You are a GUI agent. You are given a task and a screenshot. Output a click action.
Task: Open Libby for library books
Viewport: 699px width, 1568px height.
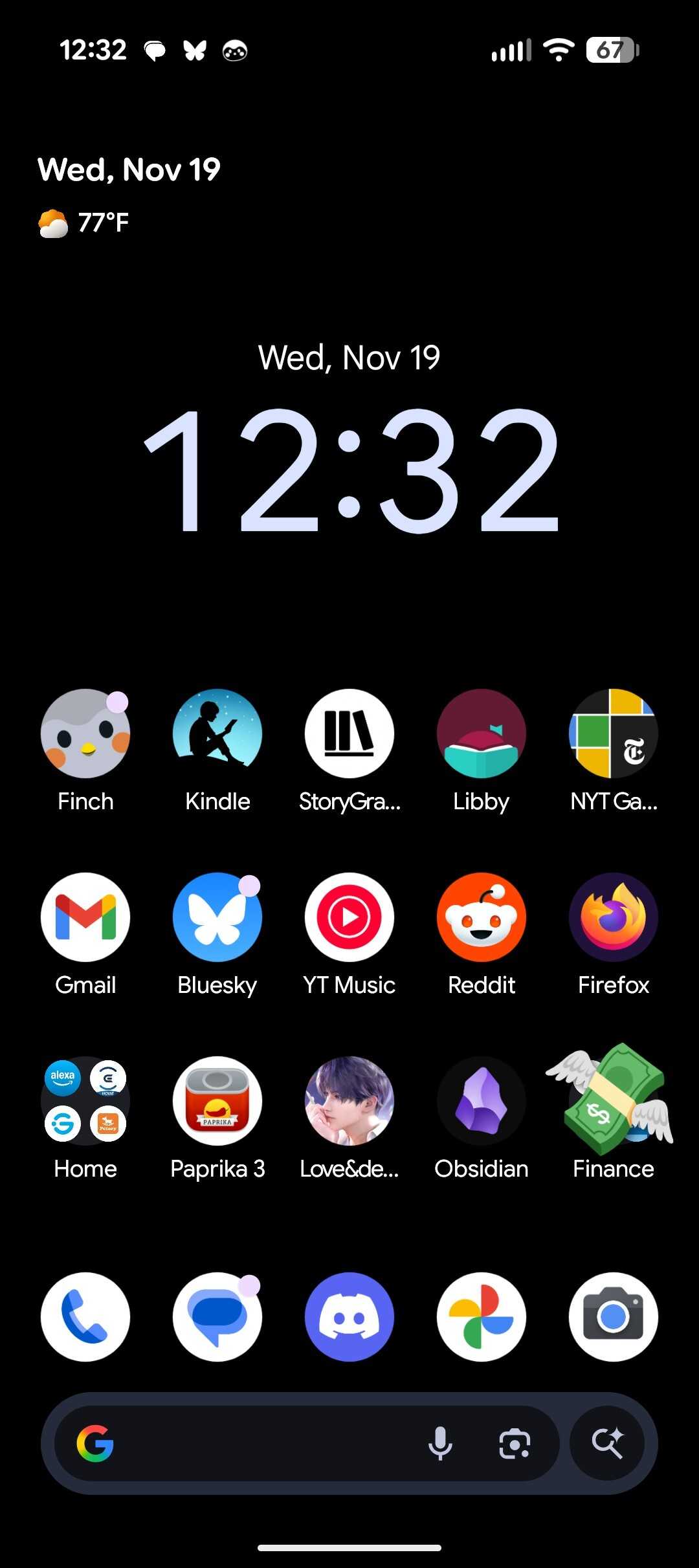tap(482, 733)
